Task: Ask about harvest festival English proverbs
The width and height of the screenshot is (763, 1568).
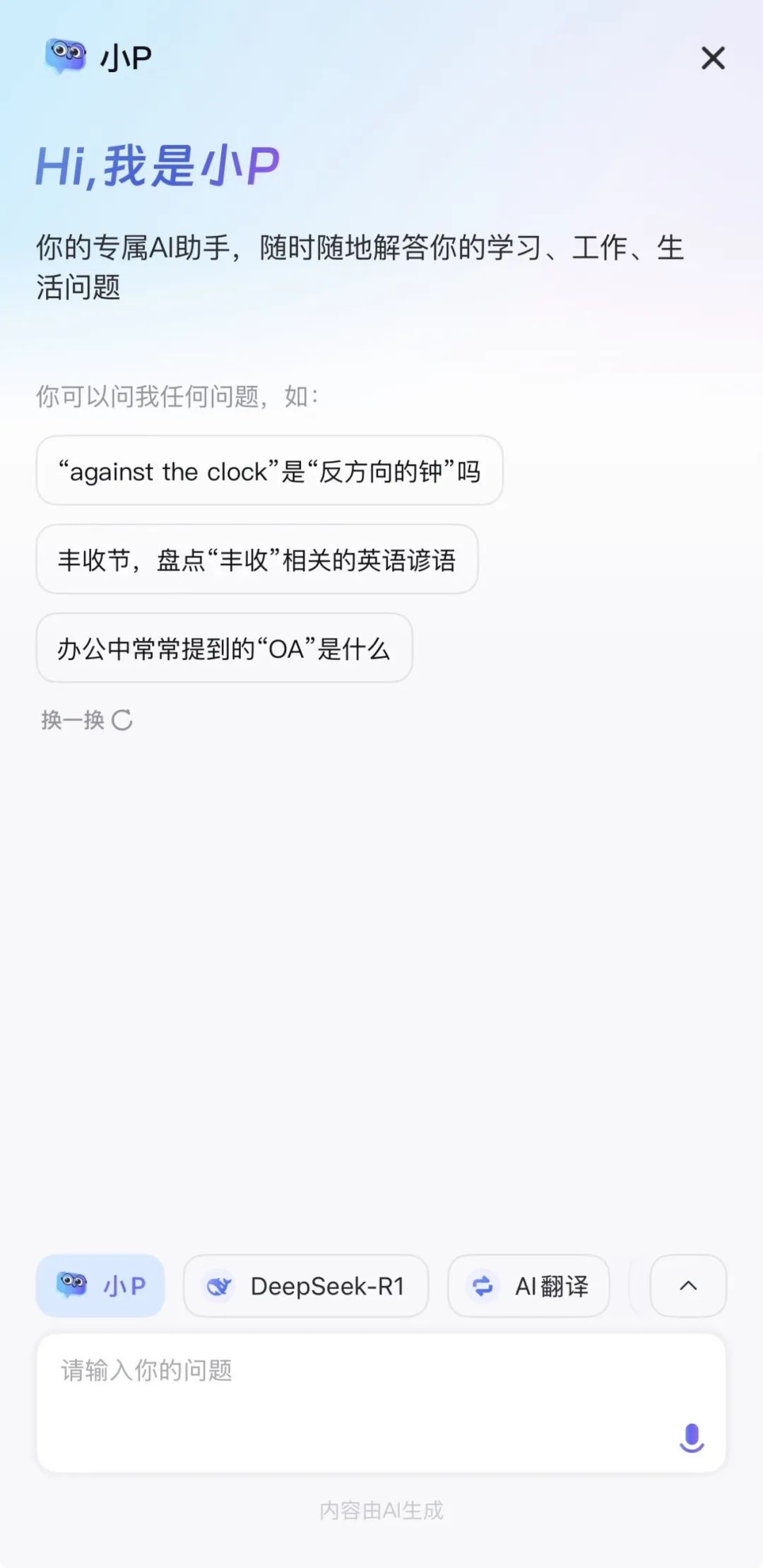Action: click(257, 560)
